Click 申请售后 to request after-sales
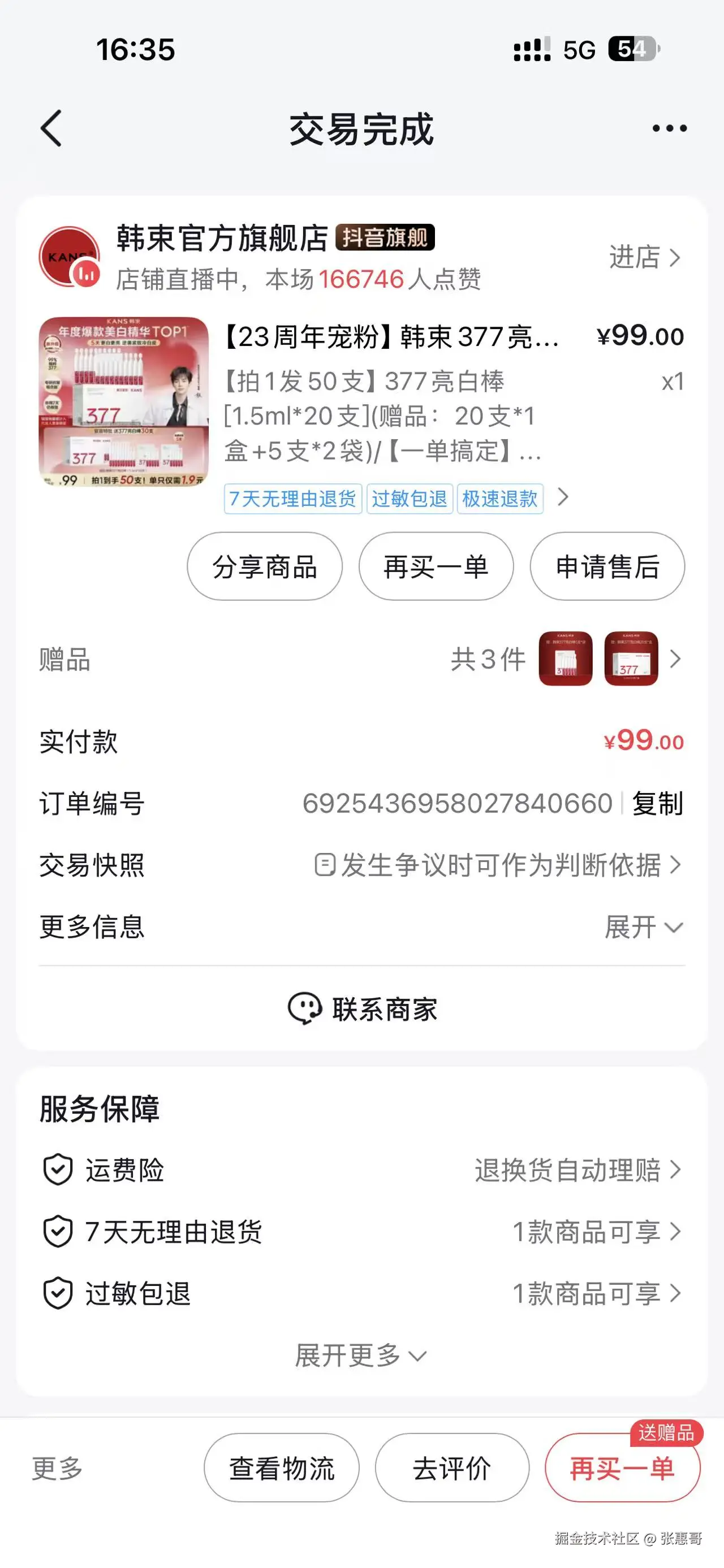This screenshot has width=724, height=1568. [x=606, y=566]
